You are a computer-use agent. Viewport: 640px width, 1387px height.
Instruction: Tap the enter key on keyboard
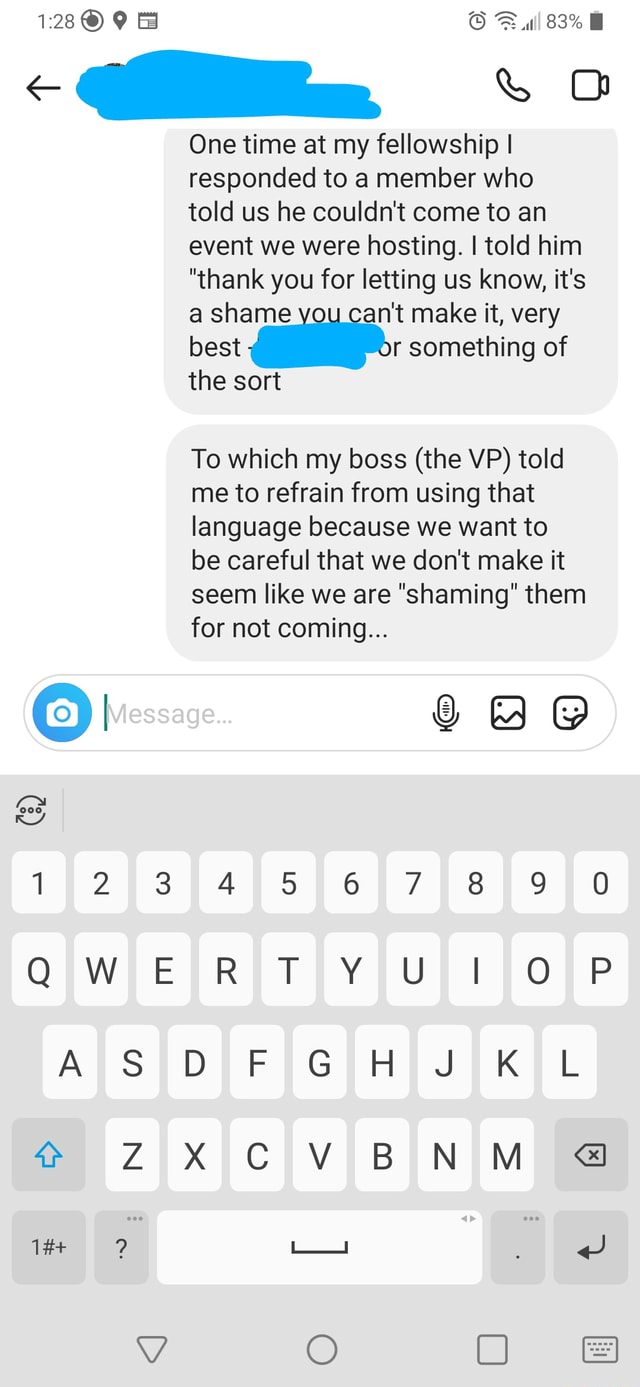590,1247
